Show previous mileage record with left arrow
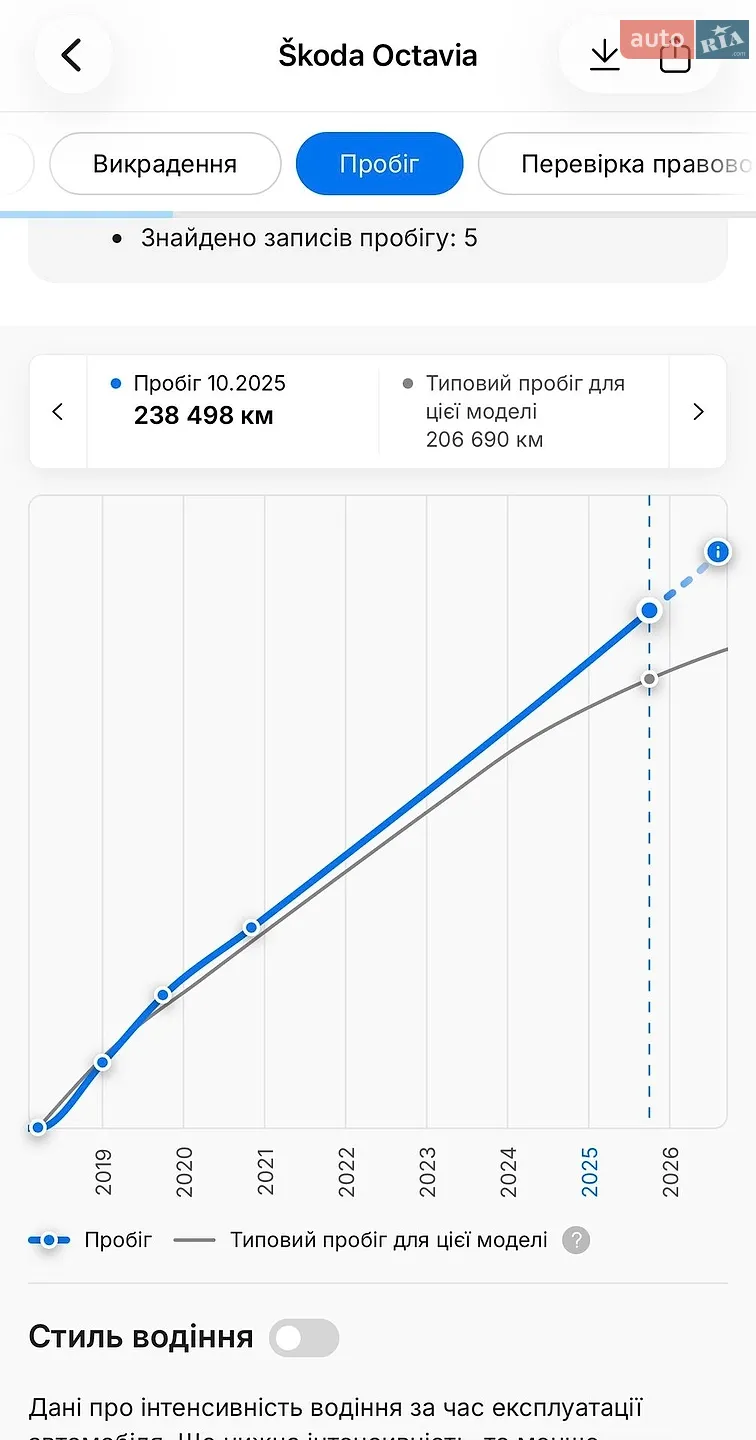Screen dimensions: 756x1440 click(x=58, y=411)
